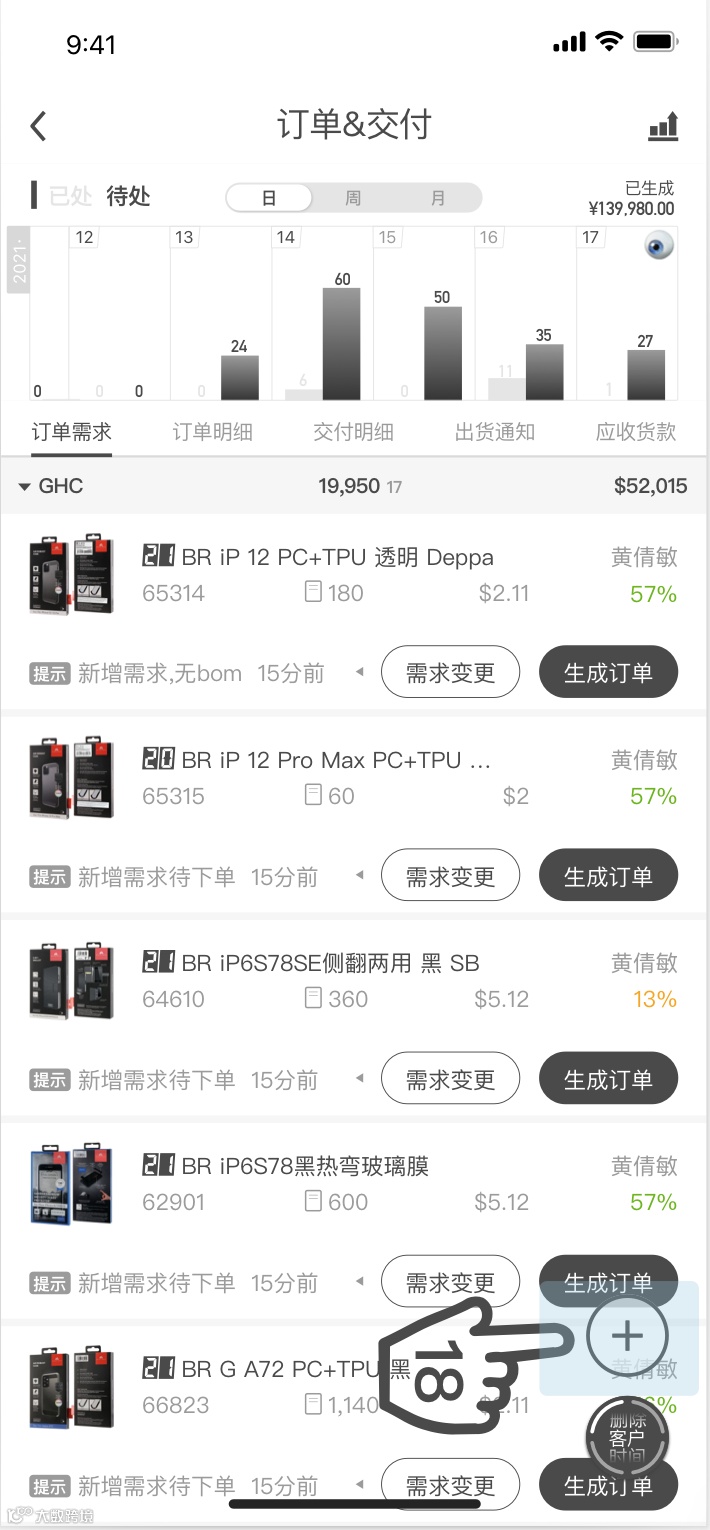This screenshot has height=1530, width=710.
Task: View the 应收货款 tab
Action: tap(636, 432)
